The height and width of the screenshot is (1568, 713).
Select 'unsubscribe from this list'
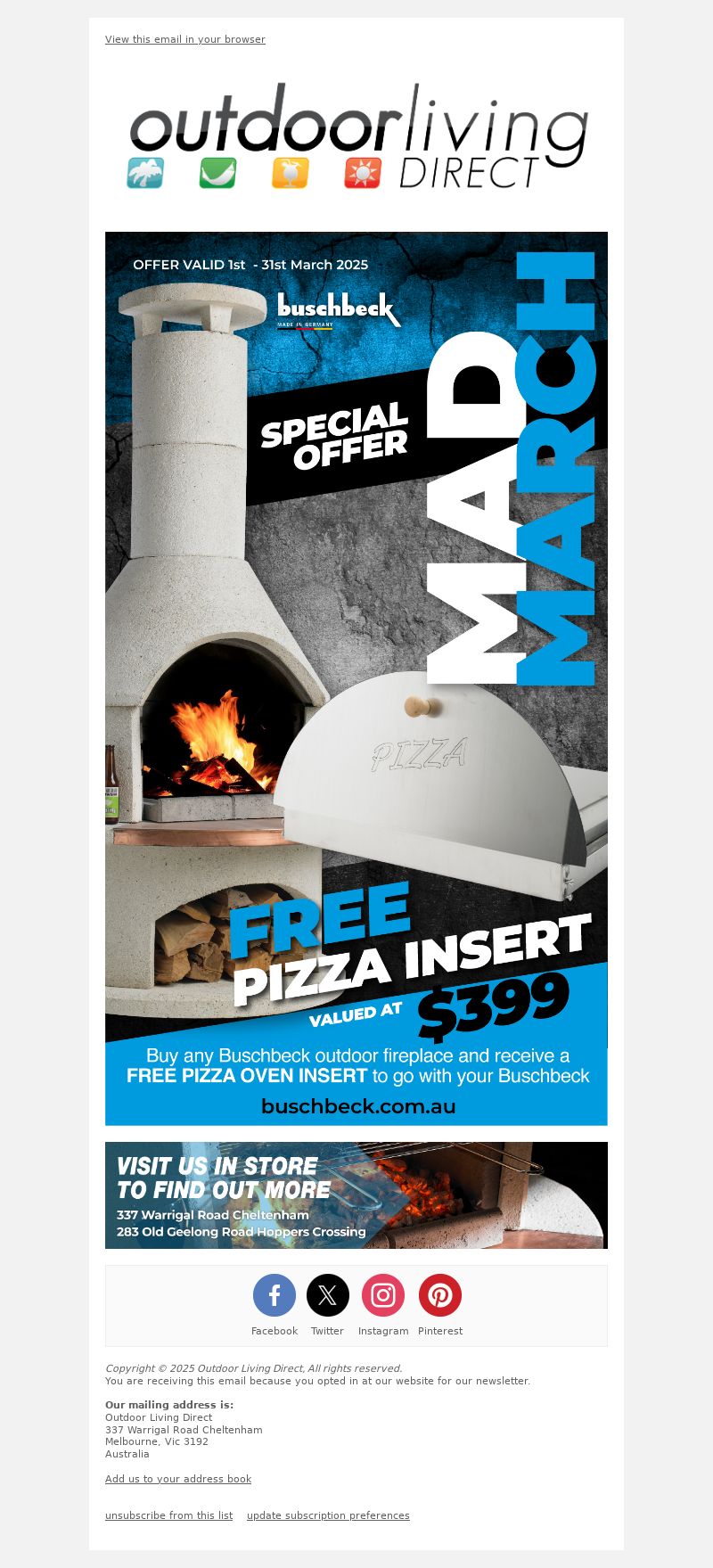point(168,1515)
